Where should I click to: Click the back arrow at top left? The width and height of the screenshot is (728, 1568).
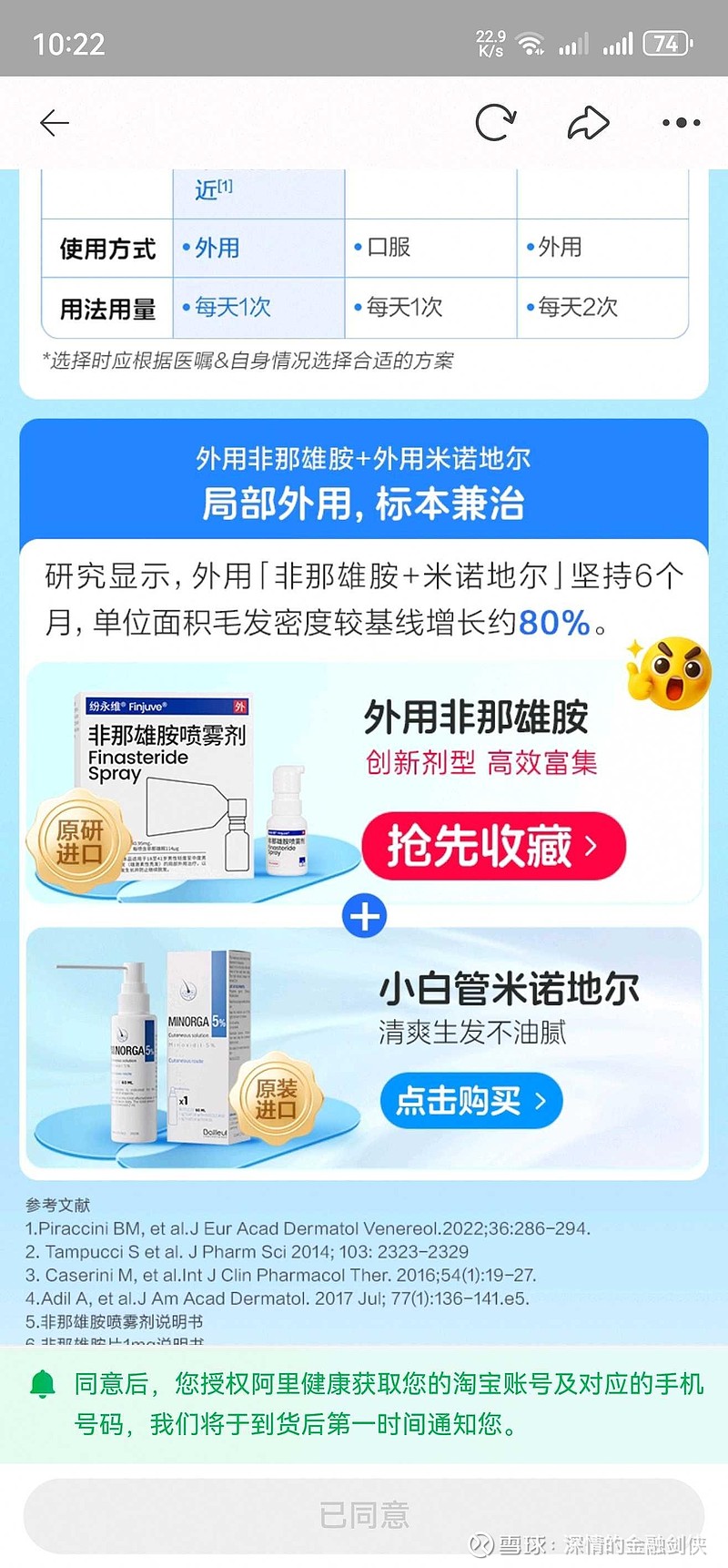(55, 122)
